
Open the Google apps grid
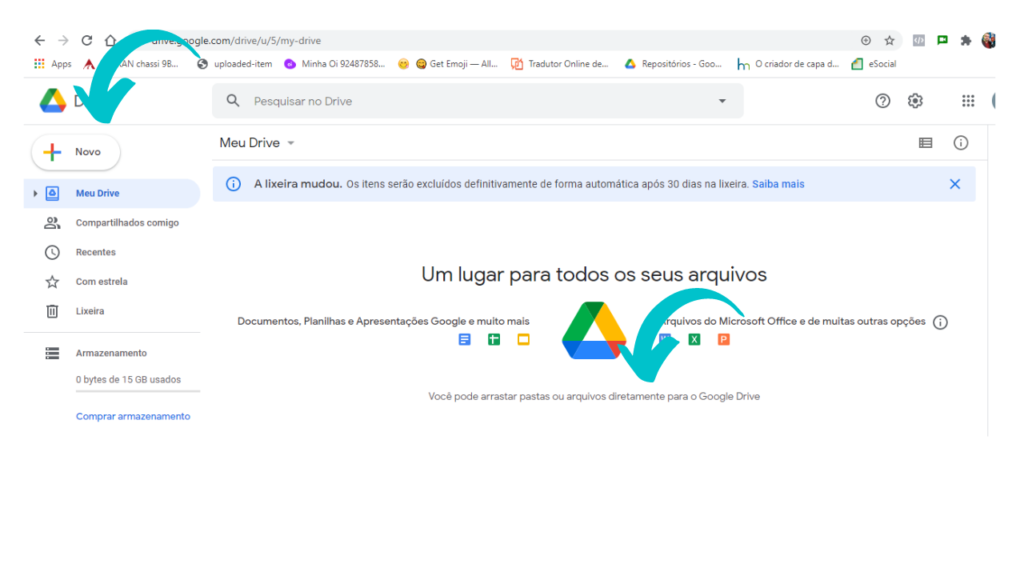pos(968,101)
